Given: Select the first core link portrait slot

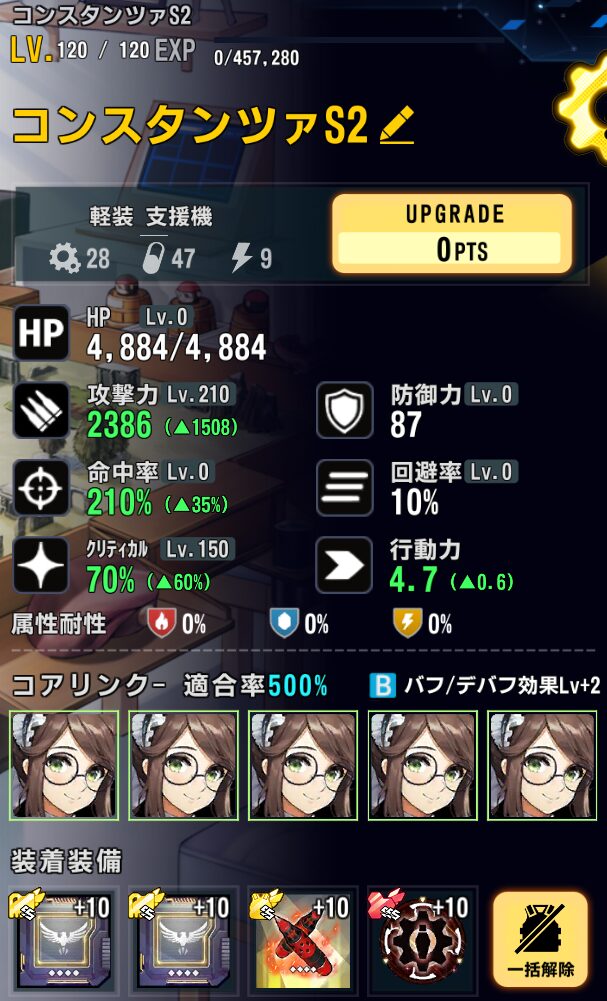Looking at the screenshot, I should pyautogui.click(x=64, y=765).
